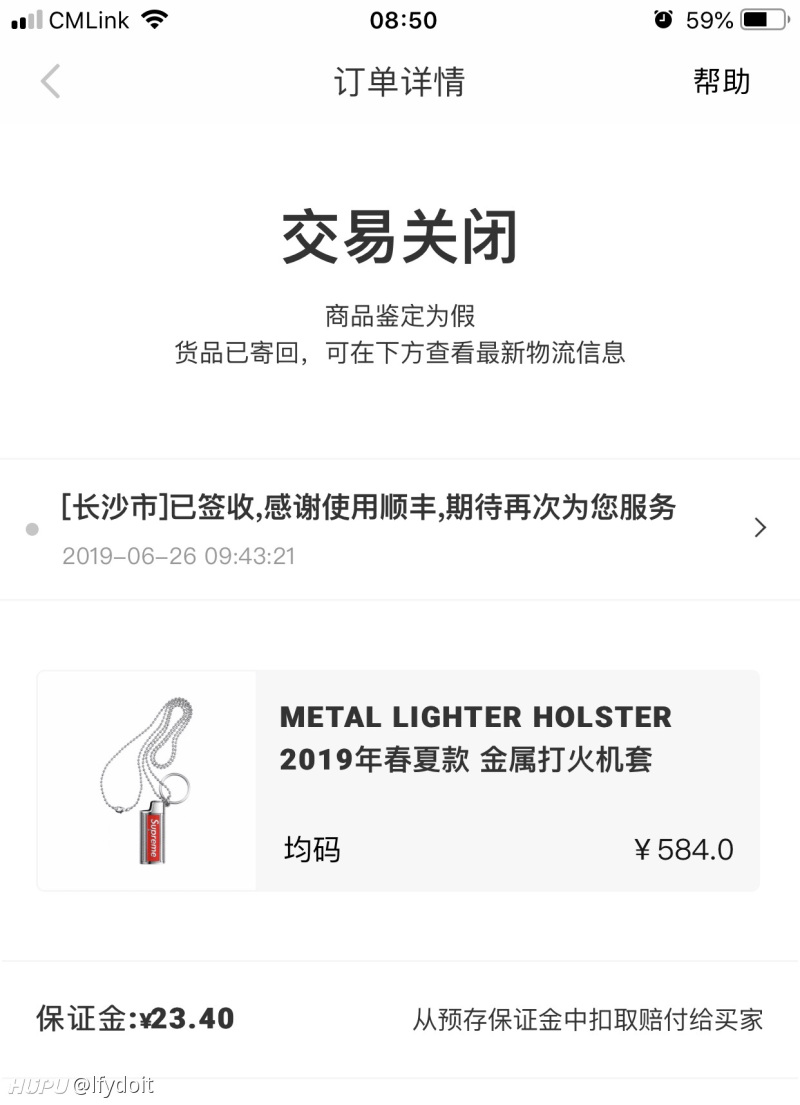Open the 帮助 help page

tap(721, 81)
